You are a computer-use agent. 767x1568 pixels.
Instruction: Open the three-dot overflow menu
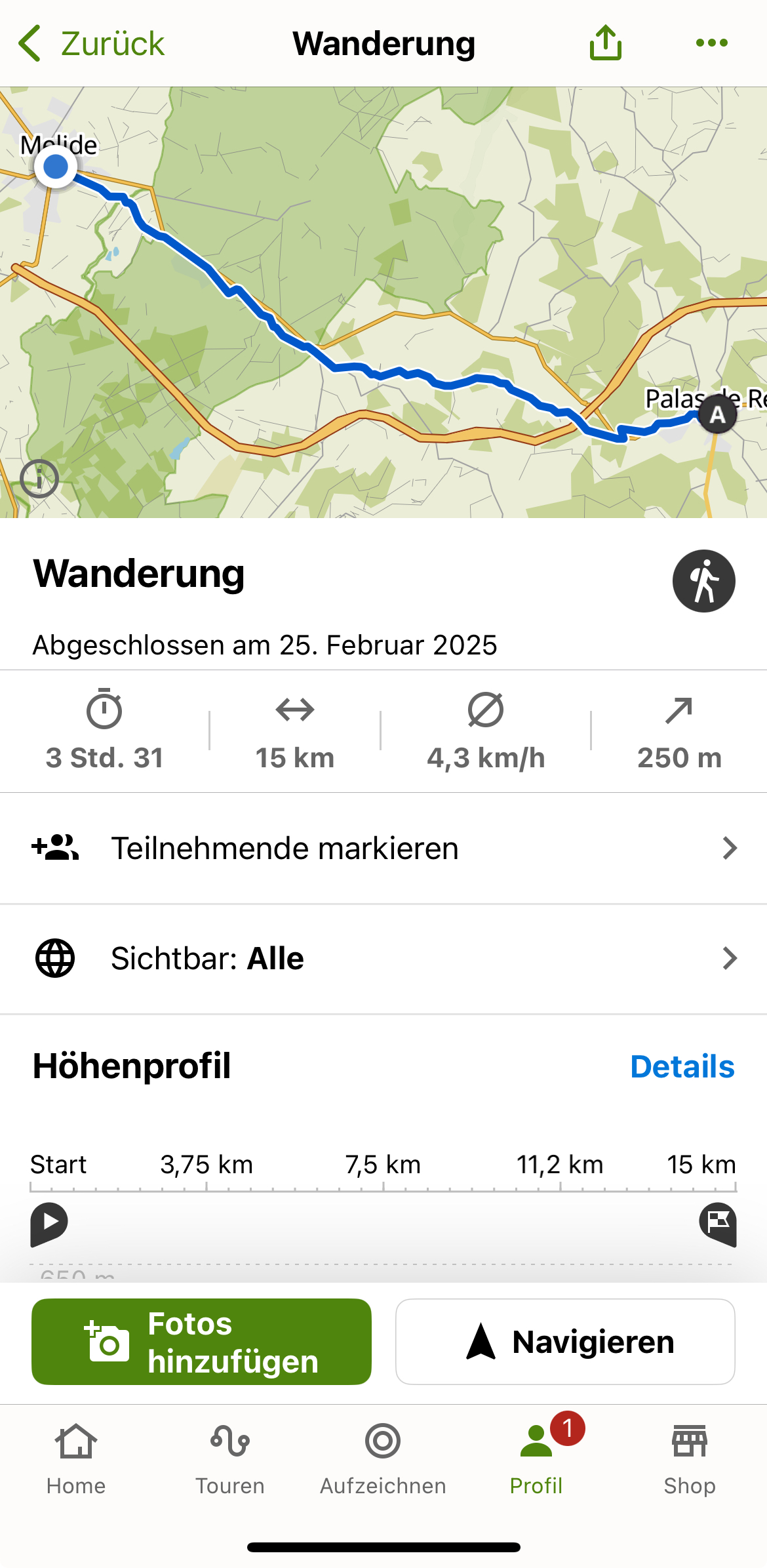click(711, 43)
